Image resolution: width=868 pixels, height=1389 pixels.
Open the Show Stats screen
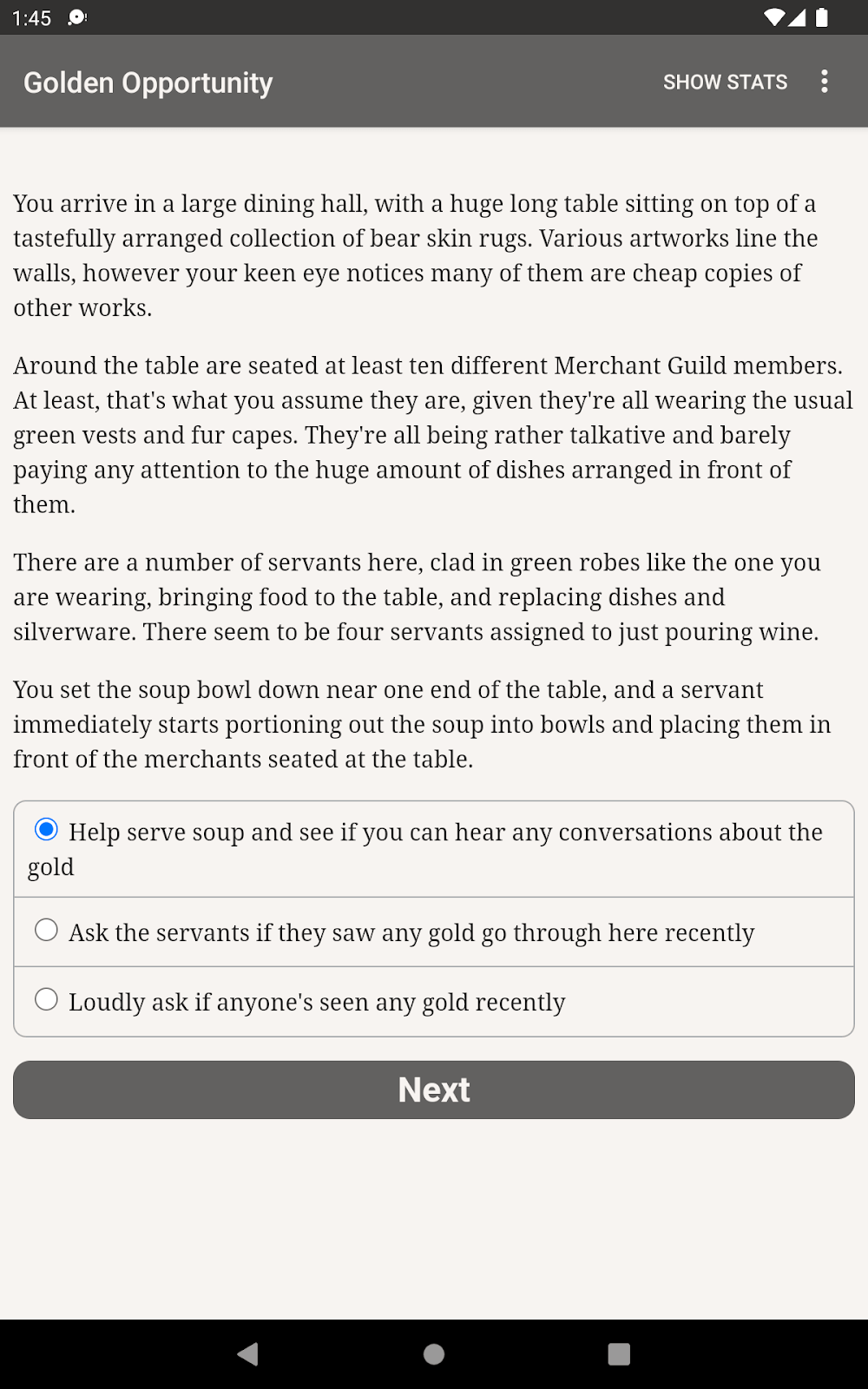click(725, 82)
